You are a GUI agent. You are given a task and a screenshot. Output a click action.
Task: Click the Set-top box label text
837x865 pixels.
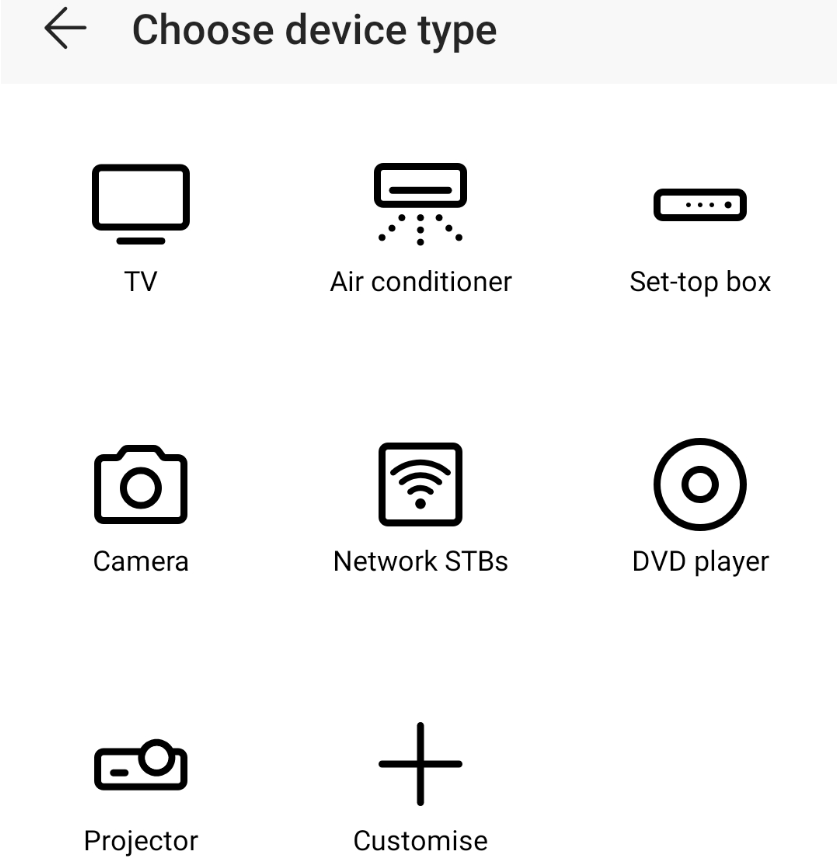700,281
